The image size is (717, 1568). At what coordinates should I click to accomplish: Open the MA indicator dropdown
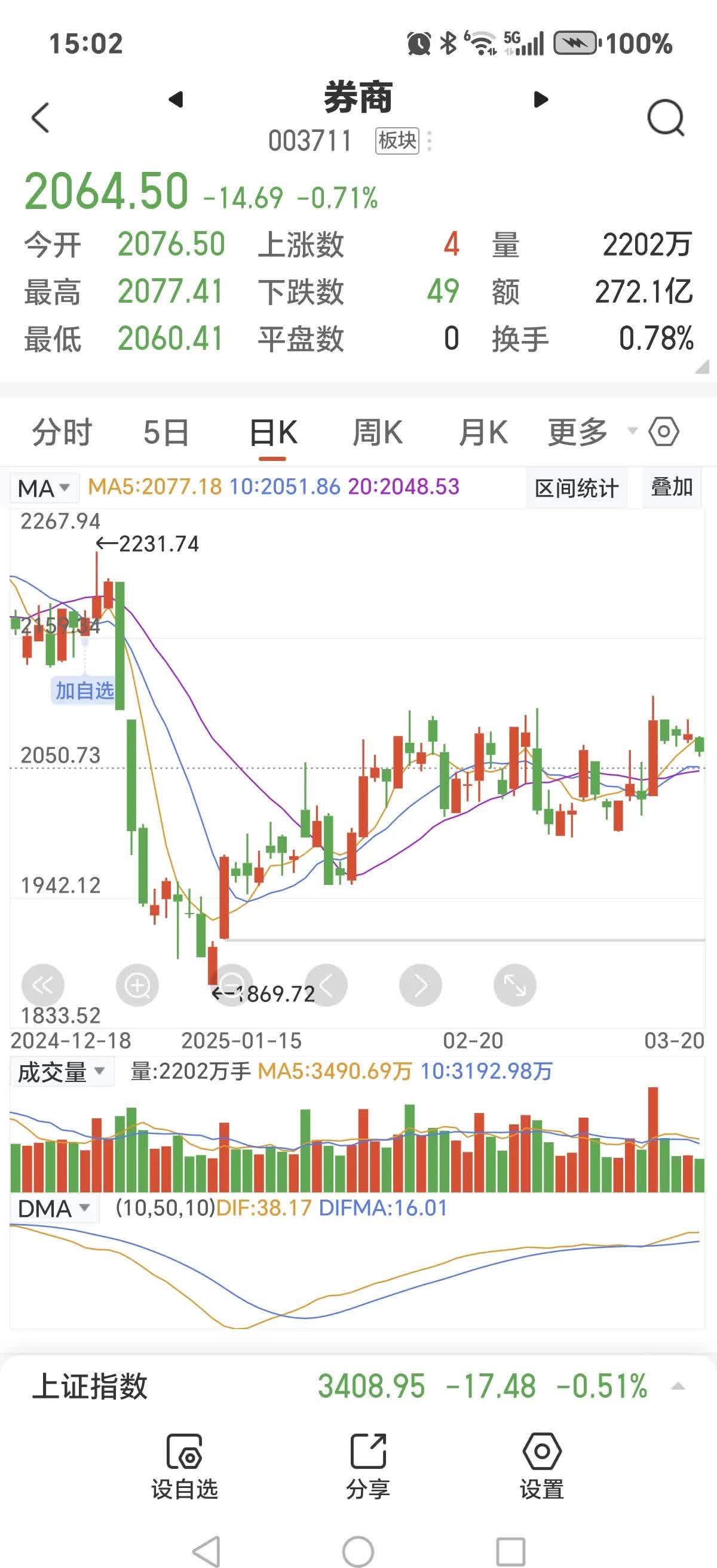42,487
